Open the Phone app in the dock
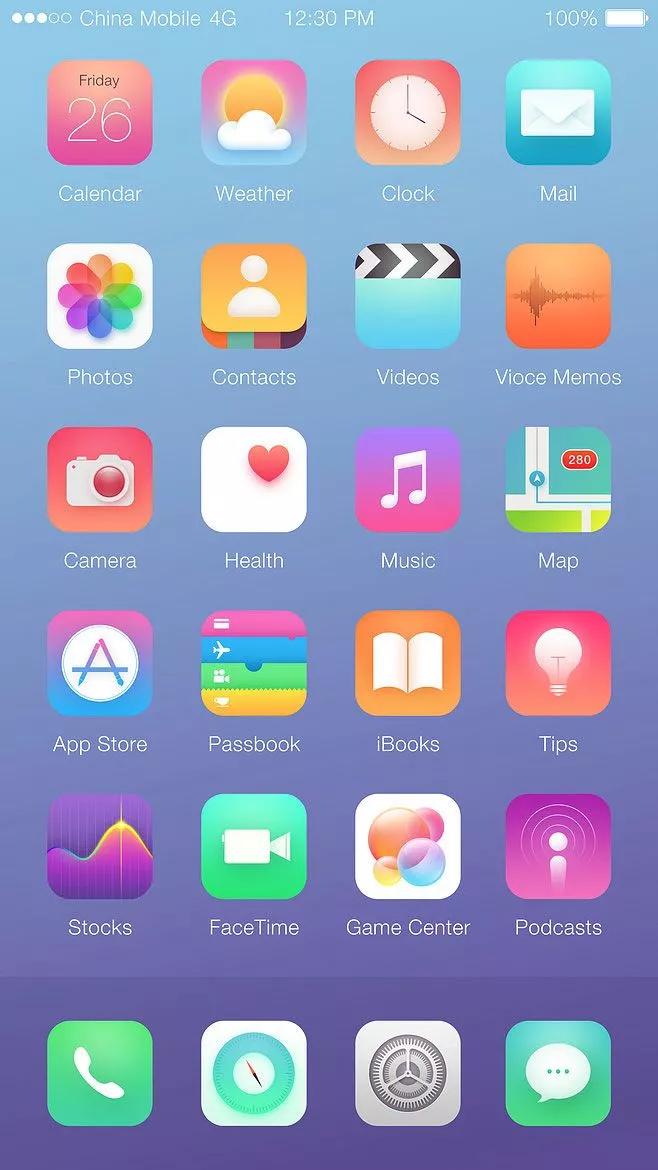Screen dimensions: 658x1170 [100, 1073]
